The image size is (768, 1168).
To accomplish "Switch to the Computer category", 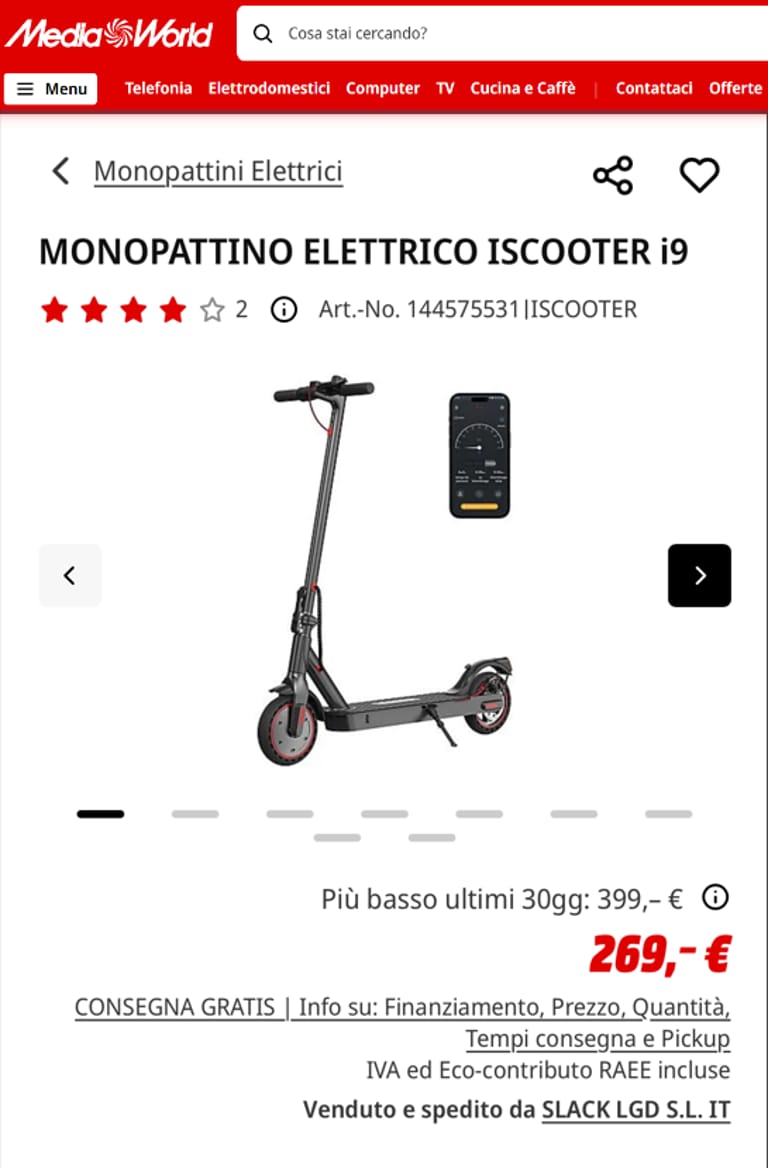I will coord(383,88).
